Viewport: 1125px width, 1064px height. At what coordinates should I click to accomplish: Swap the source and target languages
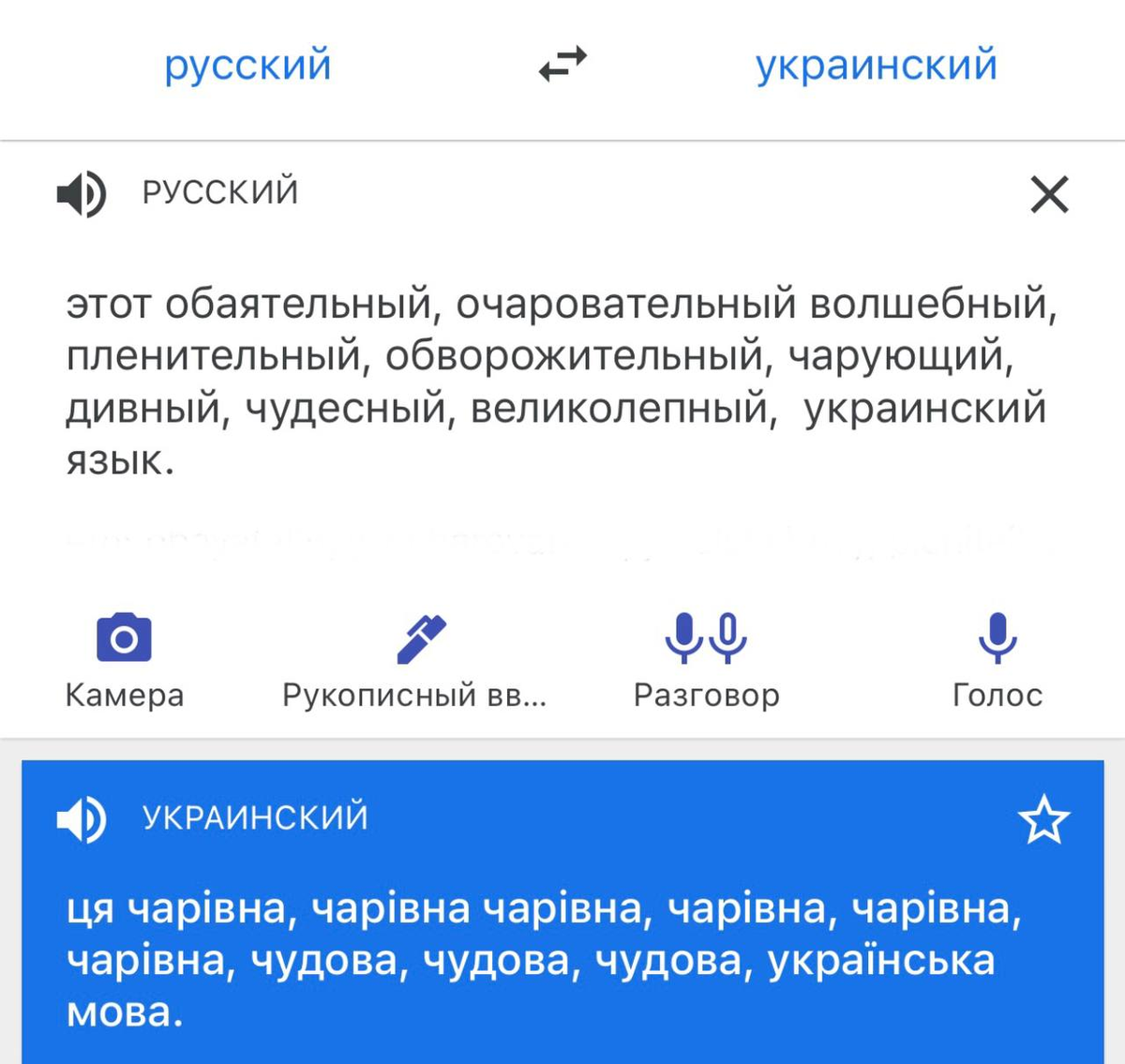[562, 65]
